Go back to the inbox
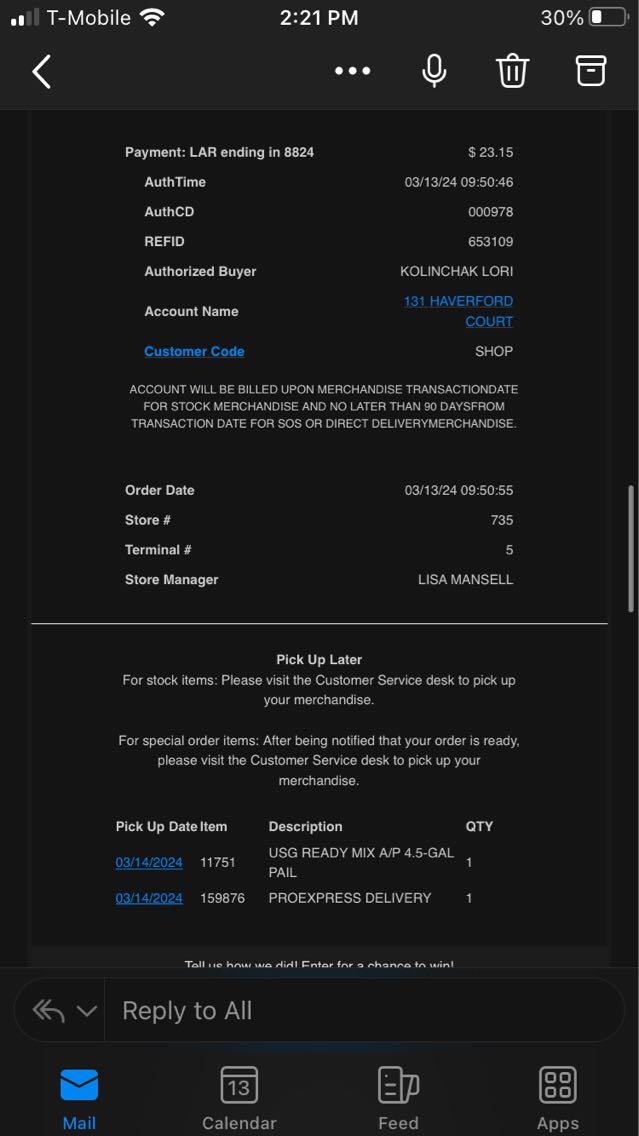The width and height of the screenshot is (639, 1136). coord(41,72)
